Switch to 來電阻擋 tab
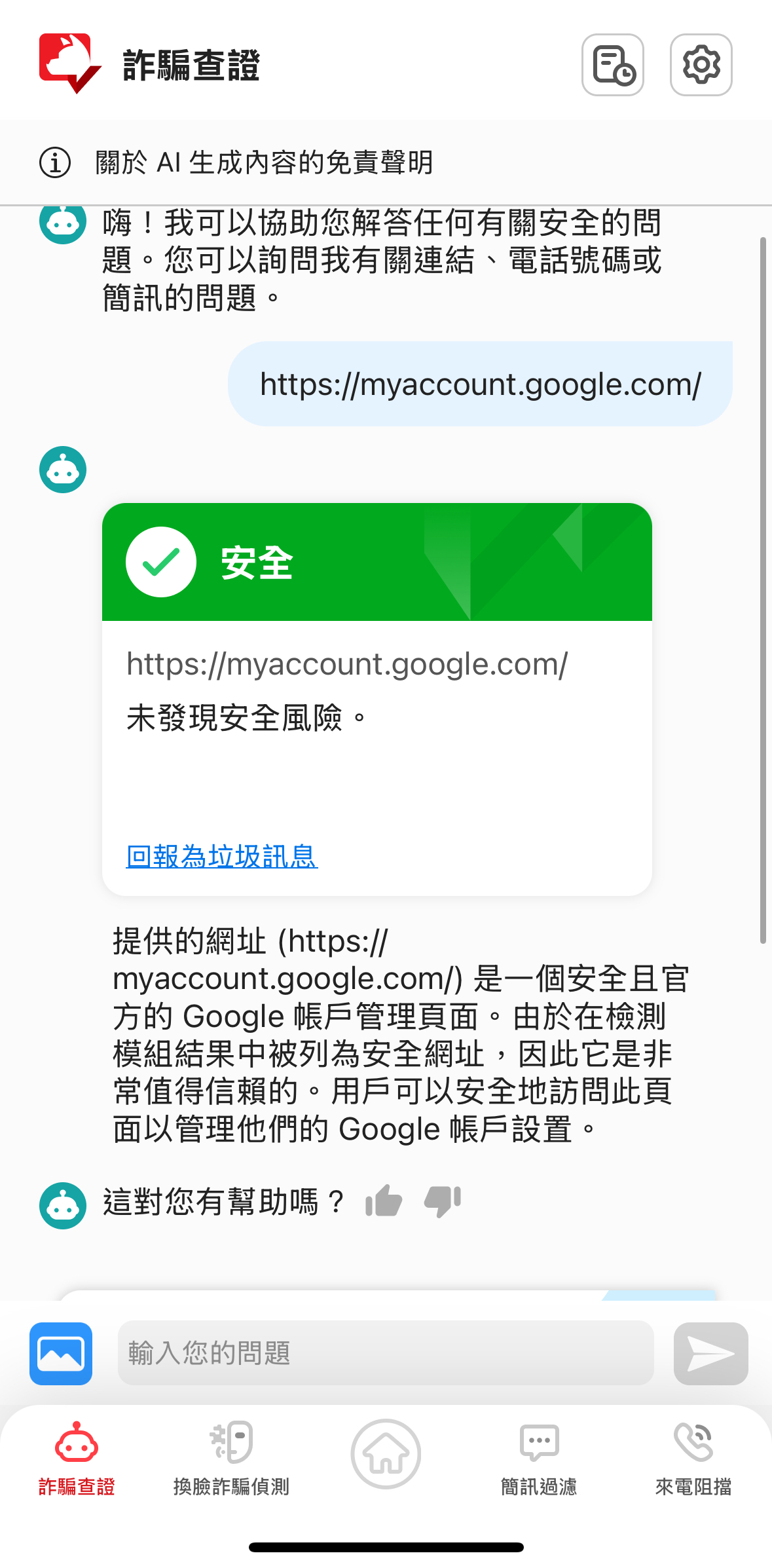The image size is (772, 1568). click(693, 1458)
